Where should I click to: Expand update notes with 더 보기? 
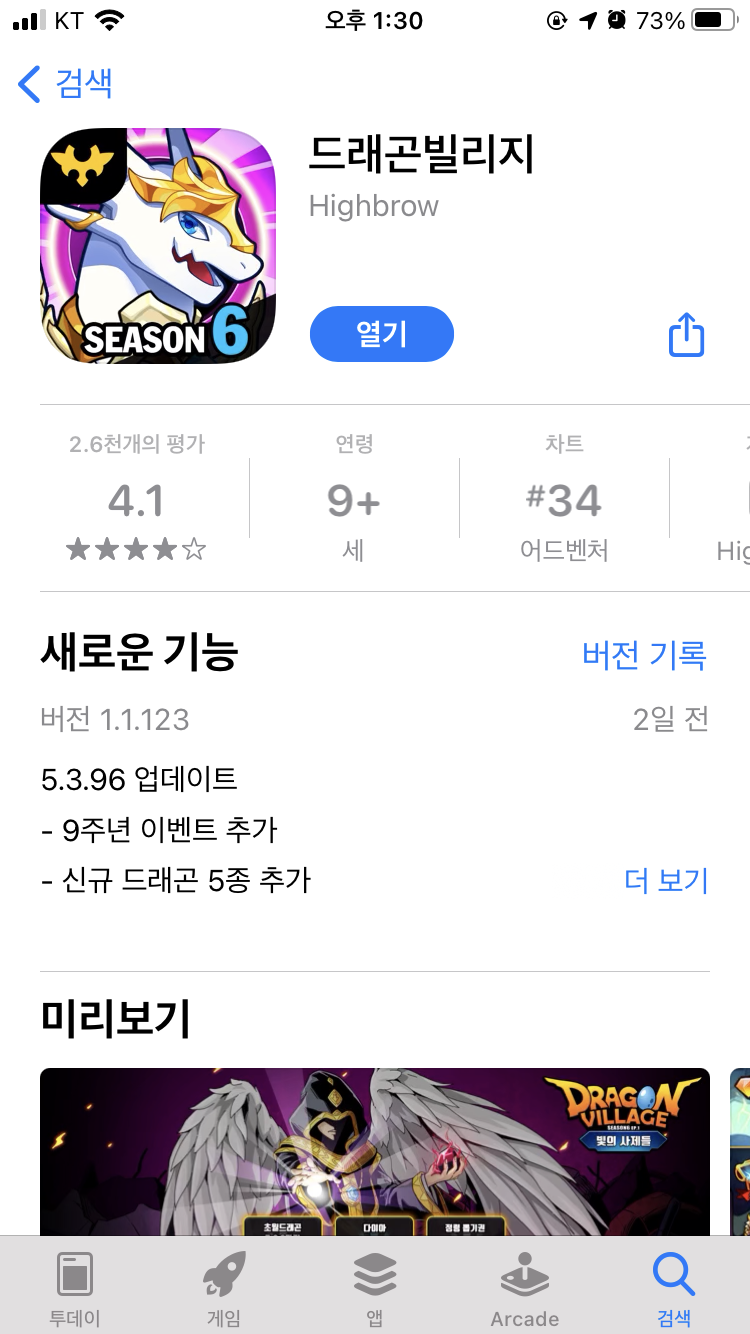666,880
